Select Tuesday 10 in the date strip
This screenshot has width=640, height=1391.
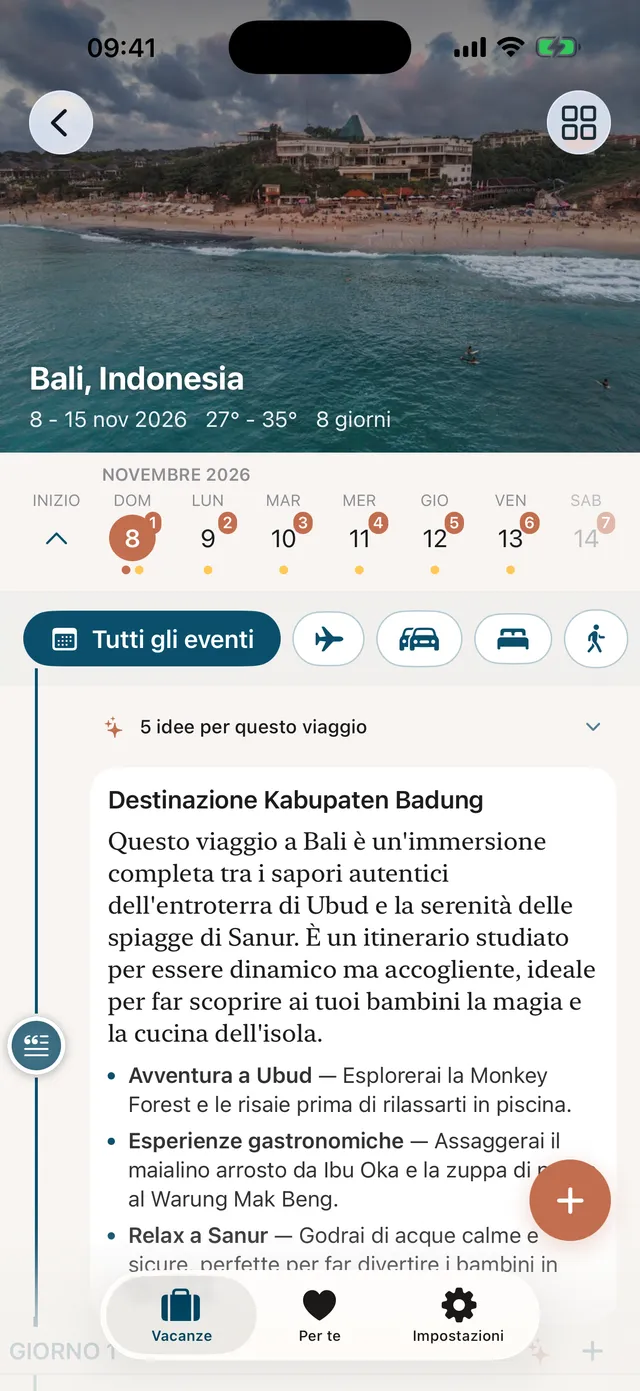tap(283, 538)
